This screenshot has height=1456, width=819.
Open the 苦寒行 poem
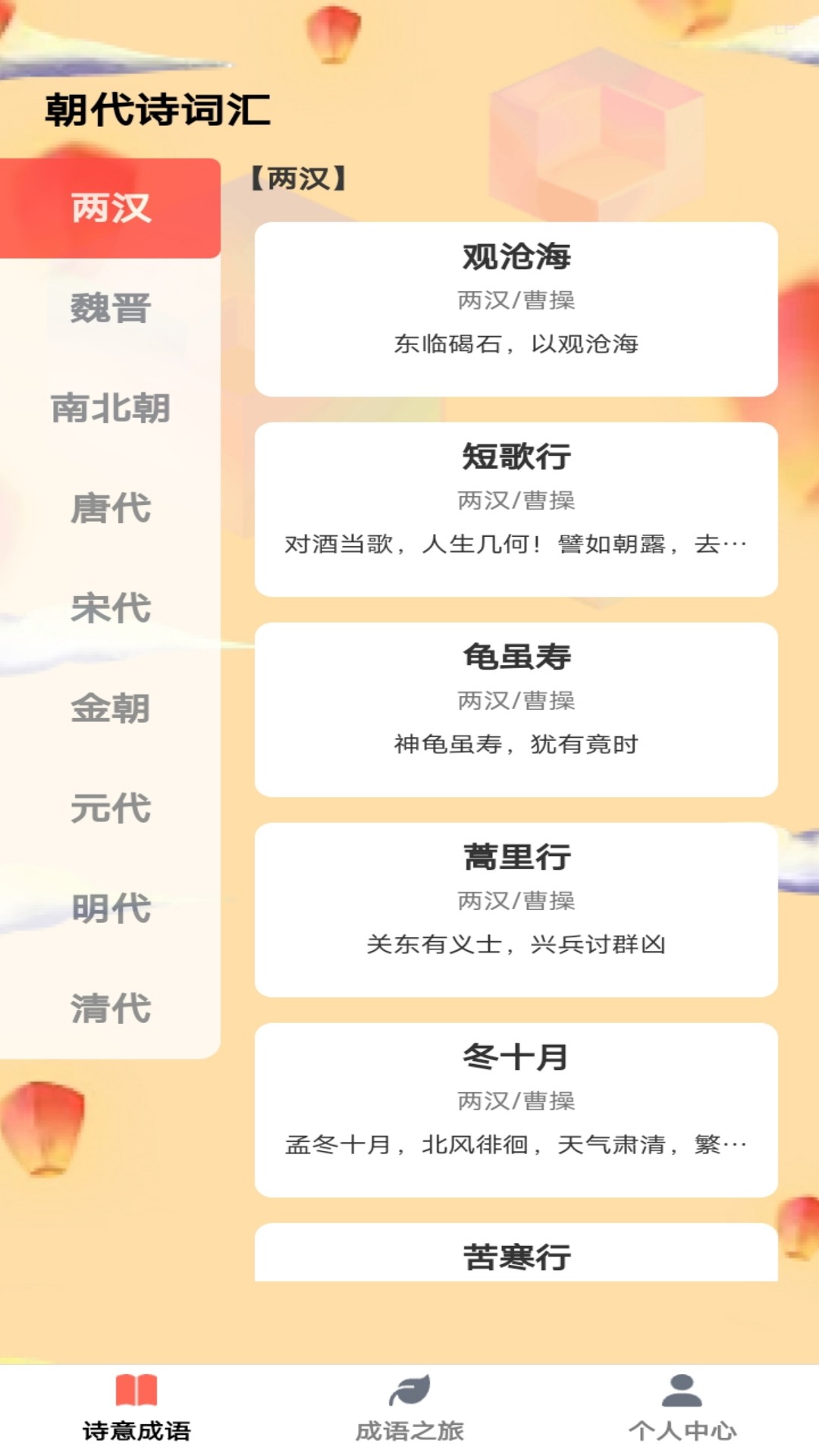click(x=516, y=1255)
